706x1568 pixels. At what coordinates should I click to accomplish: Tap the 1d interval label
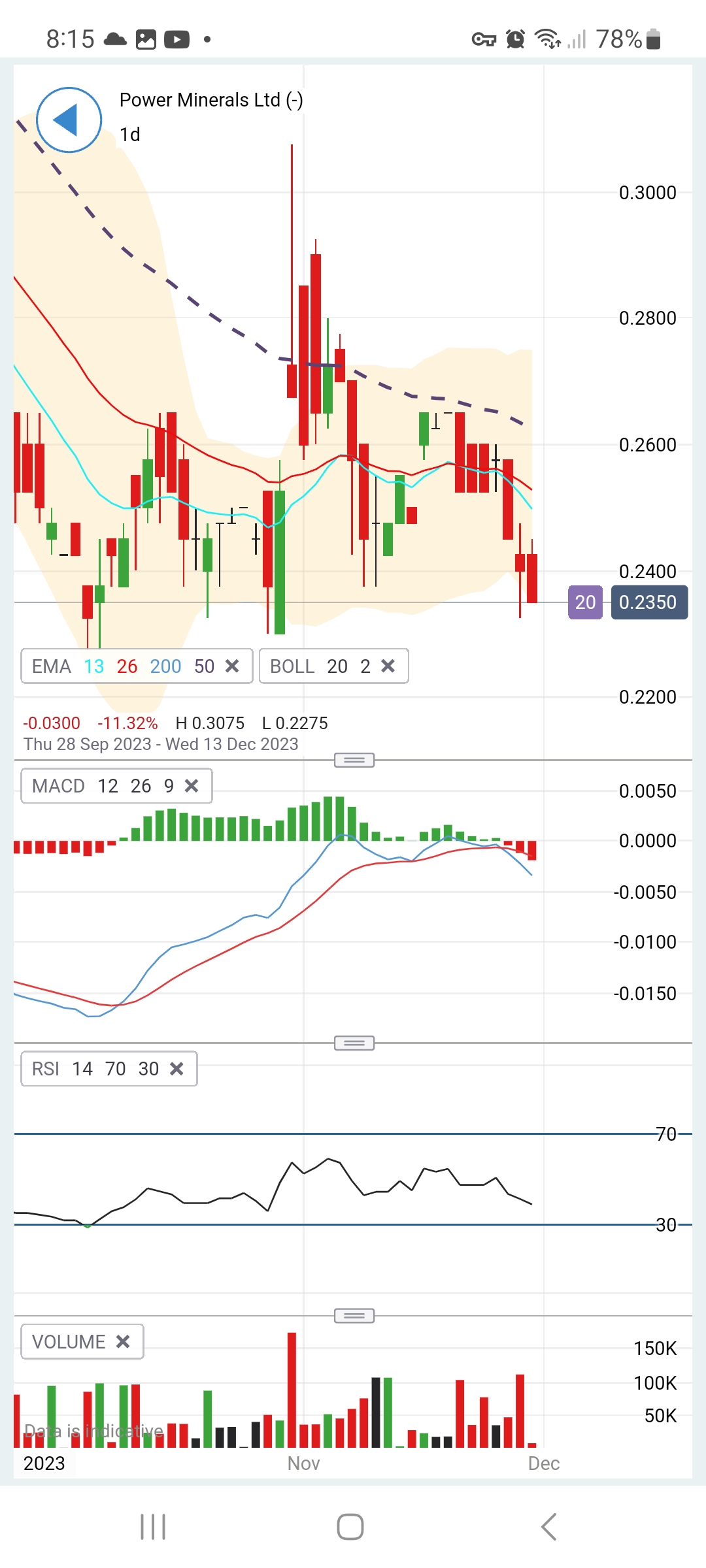point(129,135)
